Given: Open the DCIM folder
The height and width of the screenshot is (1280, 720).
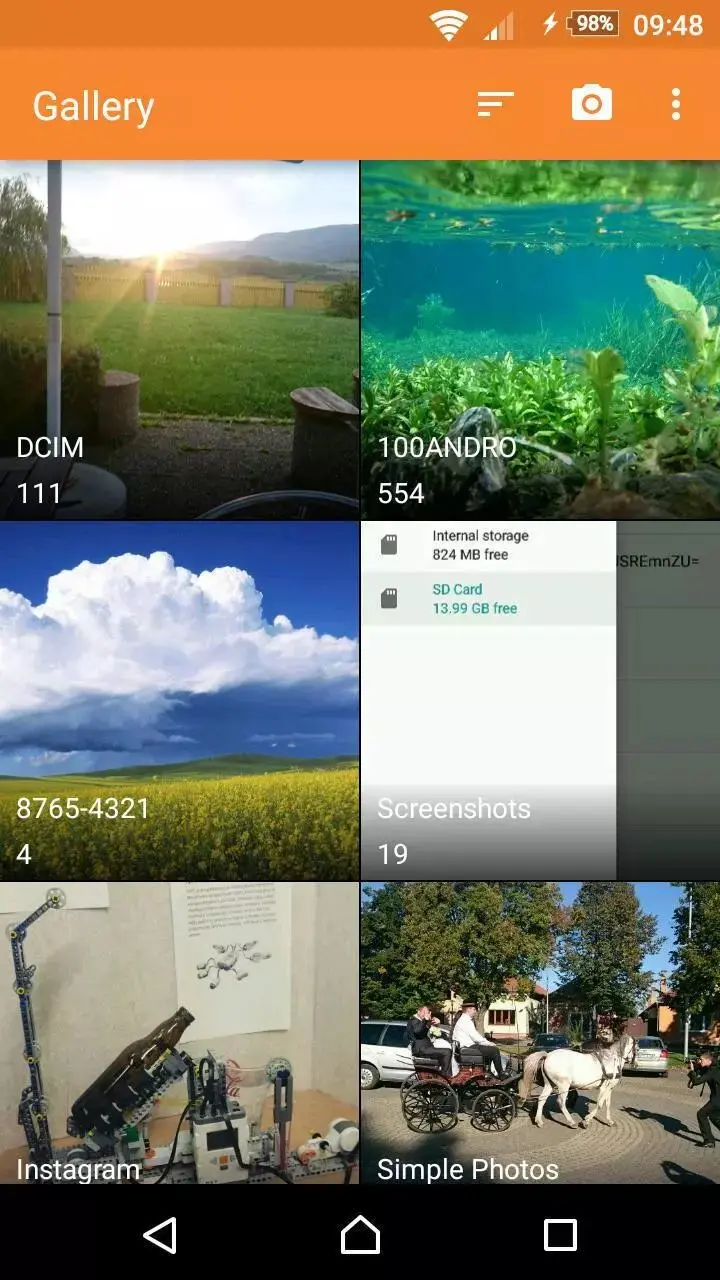Looking at the screenshot, I should (x=179, y=340).
